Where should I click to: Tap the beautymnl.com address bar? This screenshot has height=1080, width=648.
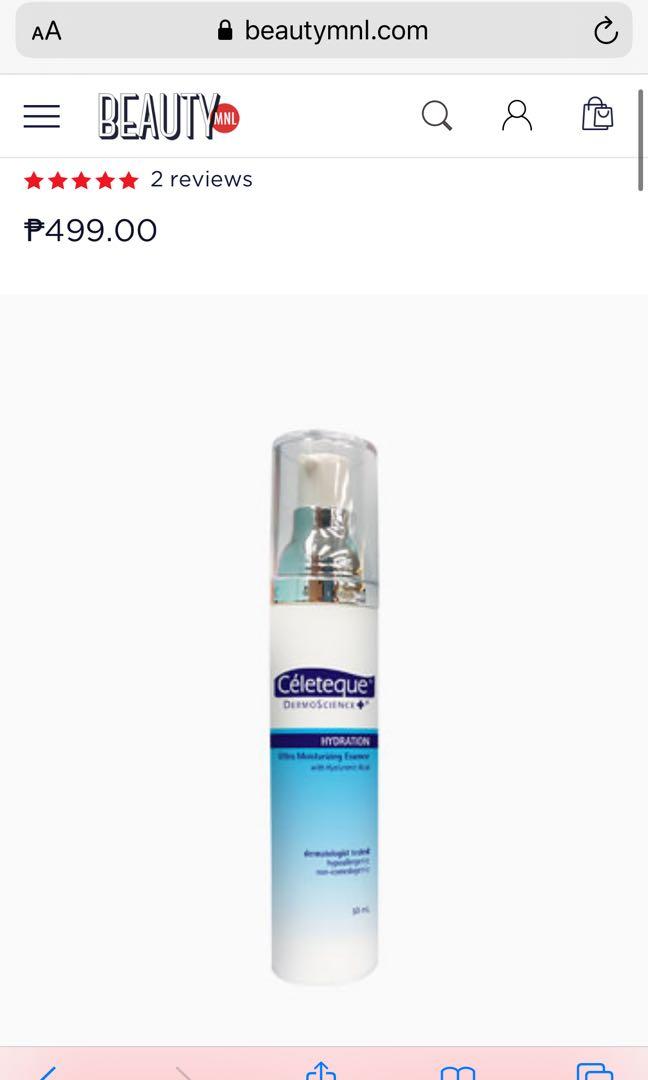point(324,32)
